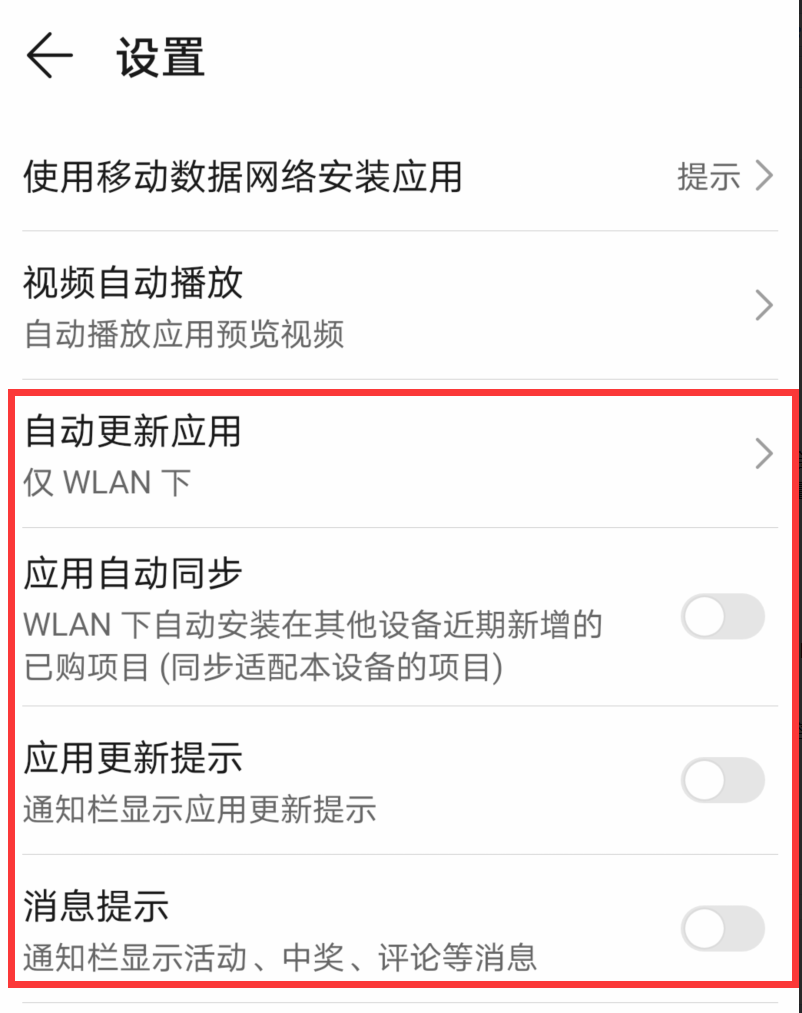Open 视频自动播放 settings
This screenshot has height=1013, width=802.
point(400,305)
